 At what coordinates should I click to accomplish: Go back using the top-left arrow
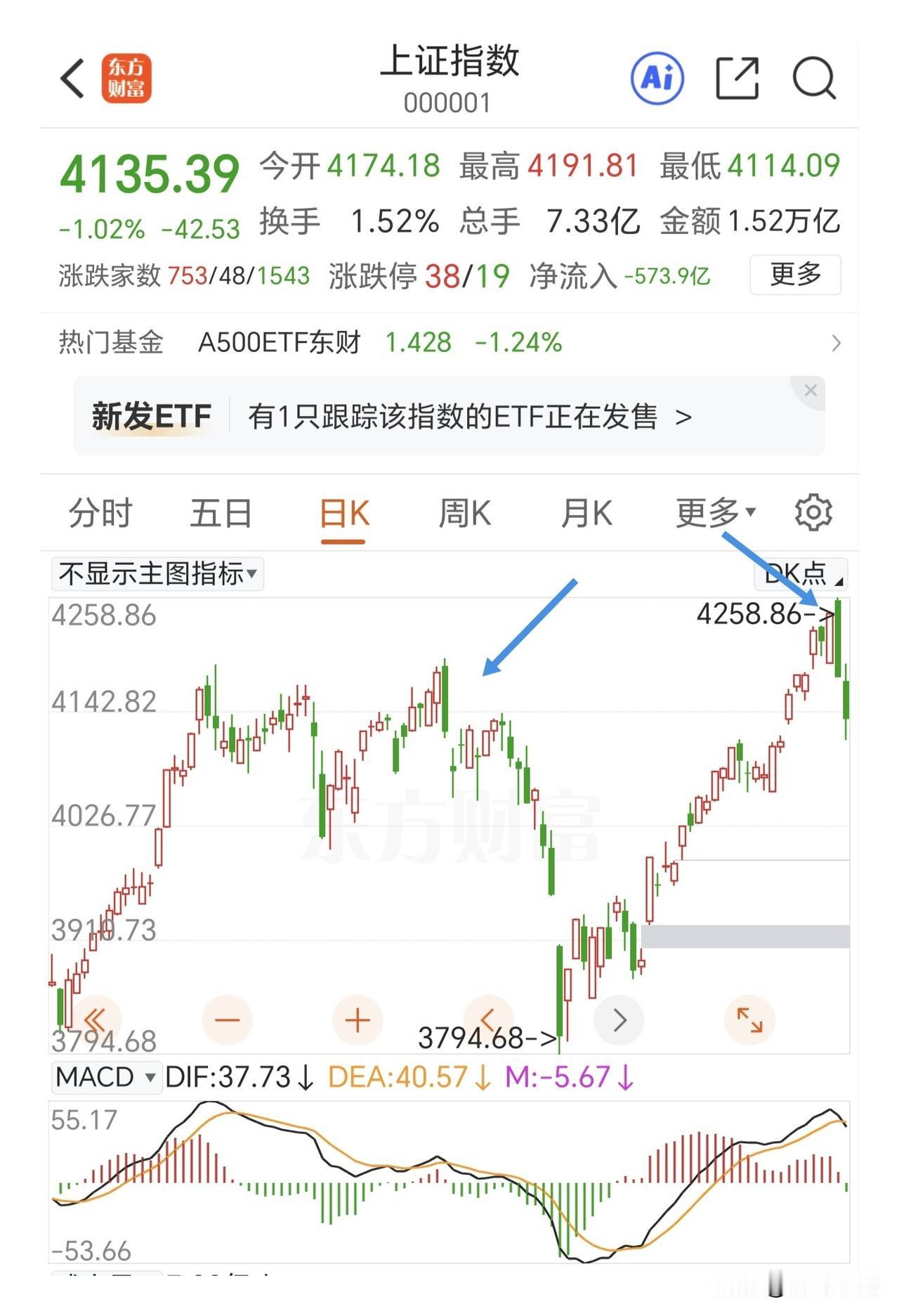[x=72, y=78]
